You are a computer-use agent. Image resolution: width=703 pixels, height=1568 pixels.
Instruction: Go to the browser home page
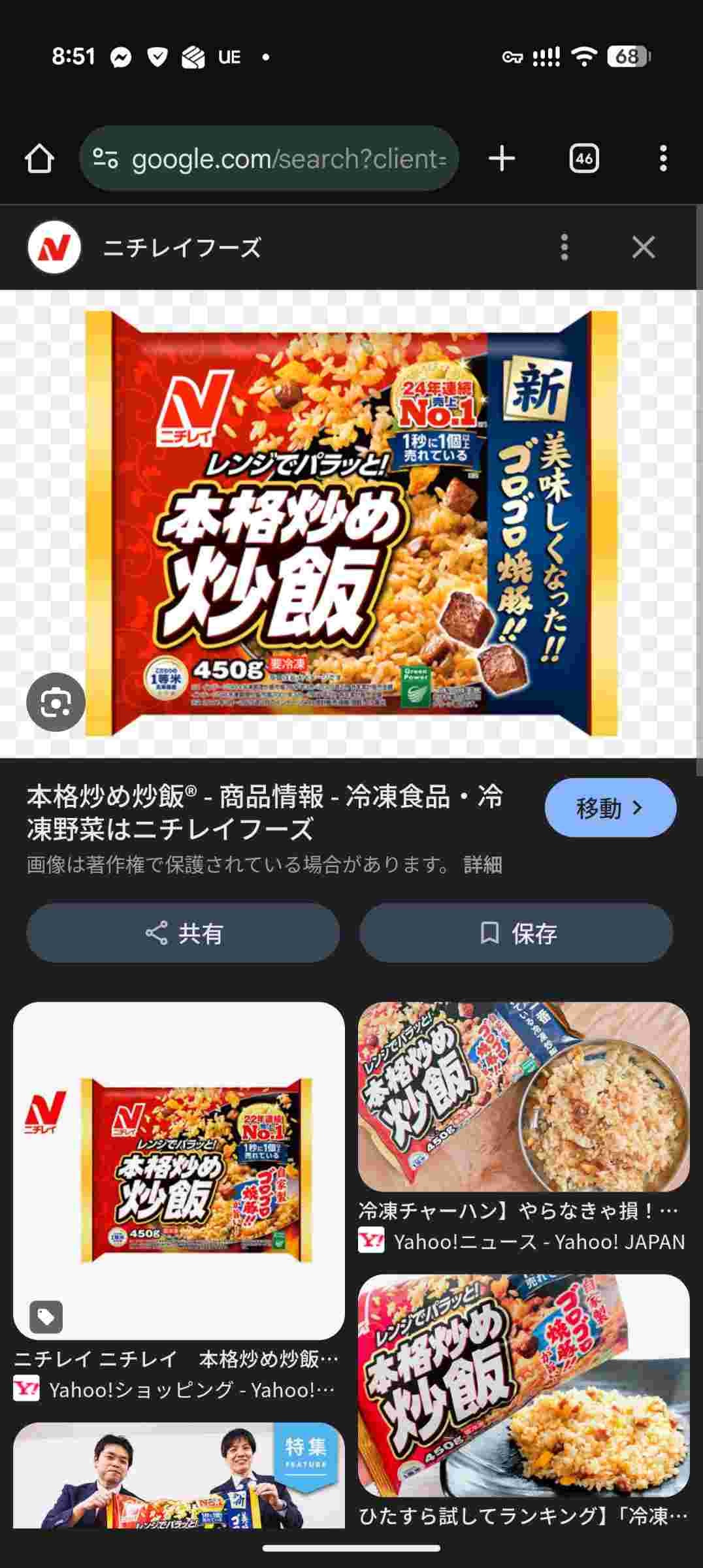39,159
